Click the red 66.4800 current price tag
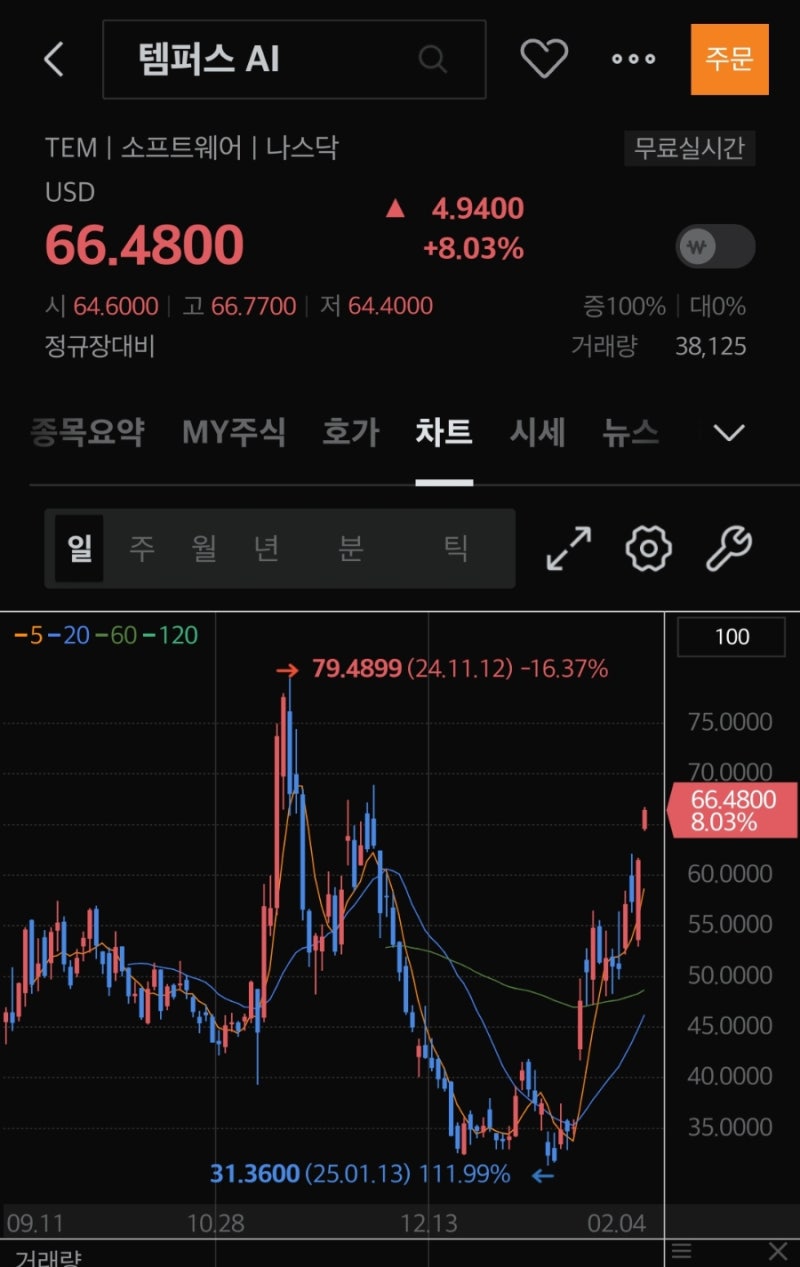This screenshot has width=800, height=1267. pyautogui.click(x=735, y=810)
